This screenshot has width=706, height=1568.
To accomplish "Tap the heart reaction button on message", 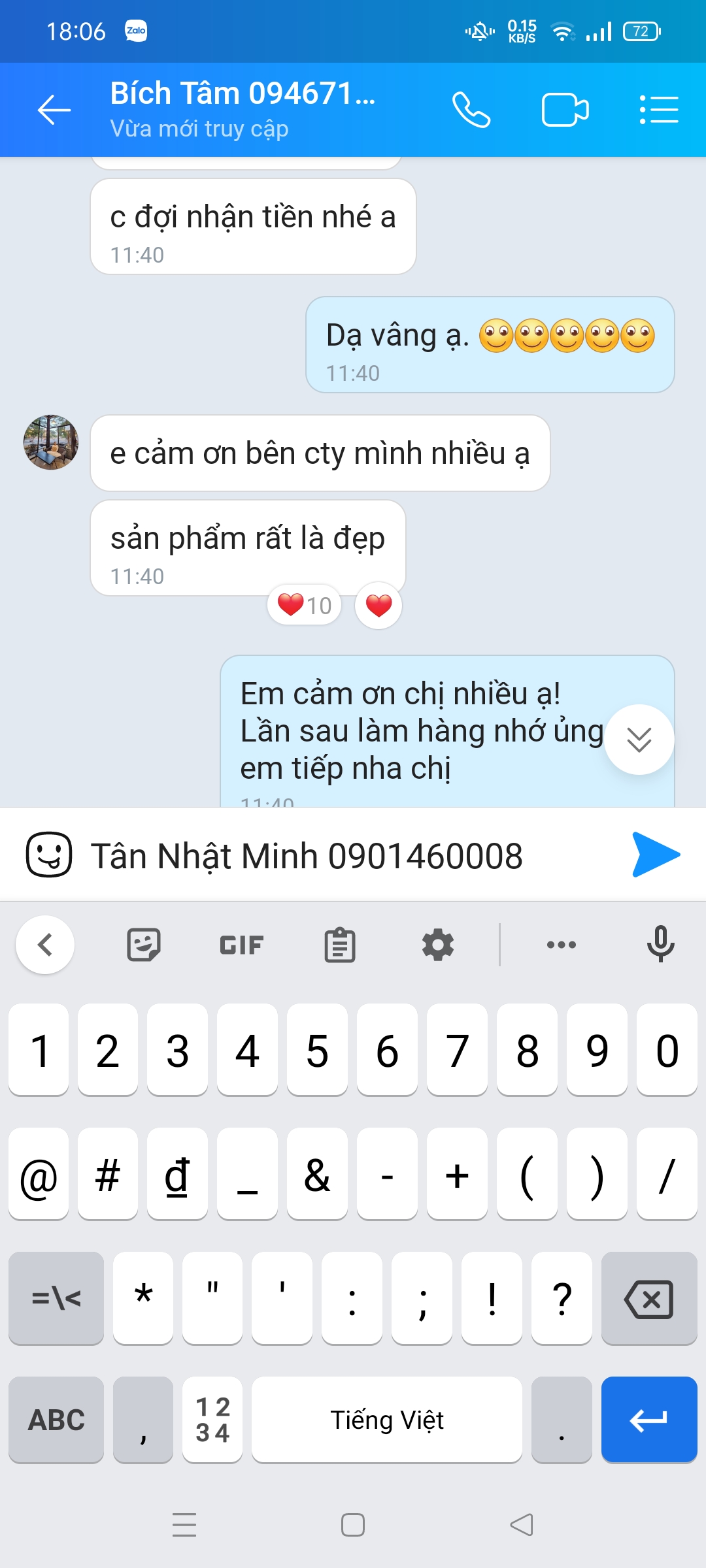I will 378,606.
